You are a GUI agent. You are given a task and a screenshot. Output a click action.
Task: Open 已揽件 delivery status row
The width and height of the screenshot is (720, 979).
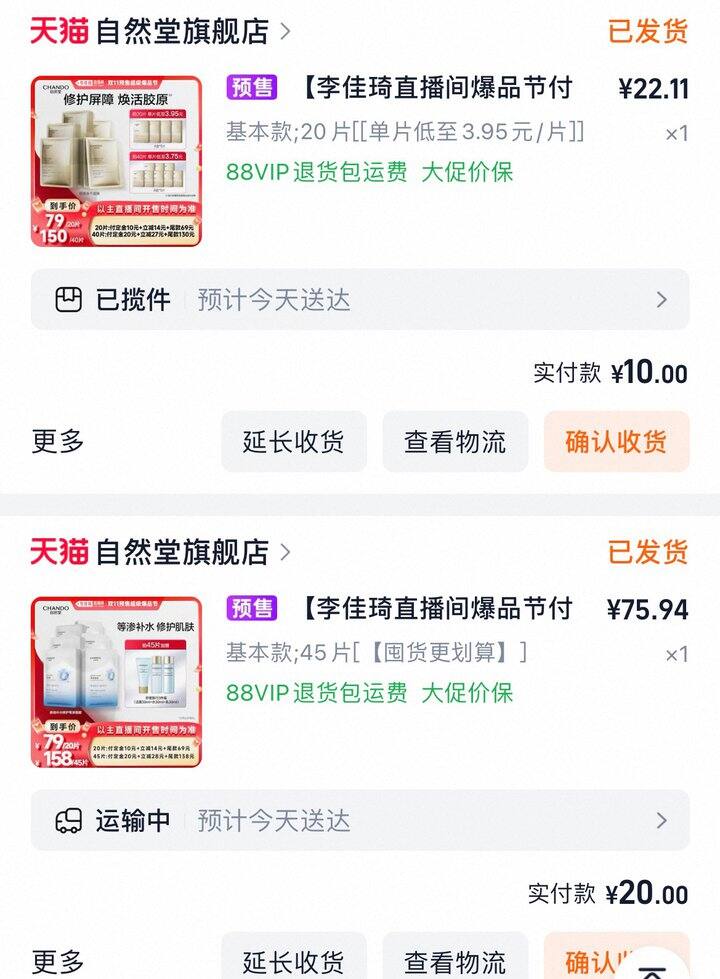pyautogui.click(x=360, y=300)
